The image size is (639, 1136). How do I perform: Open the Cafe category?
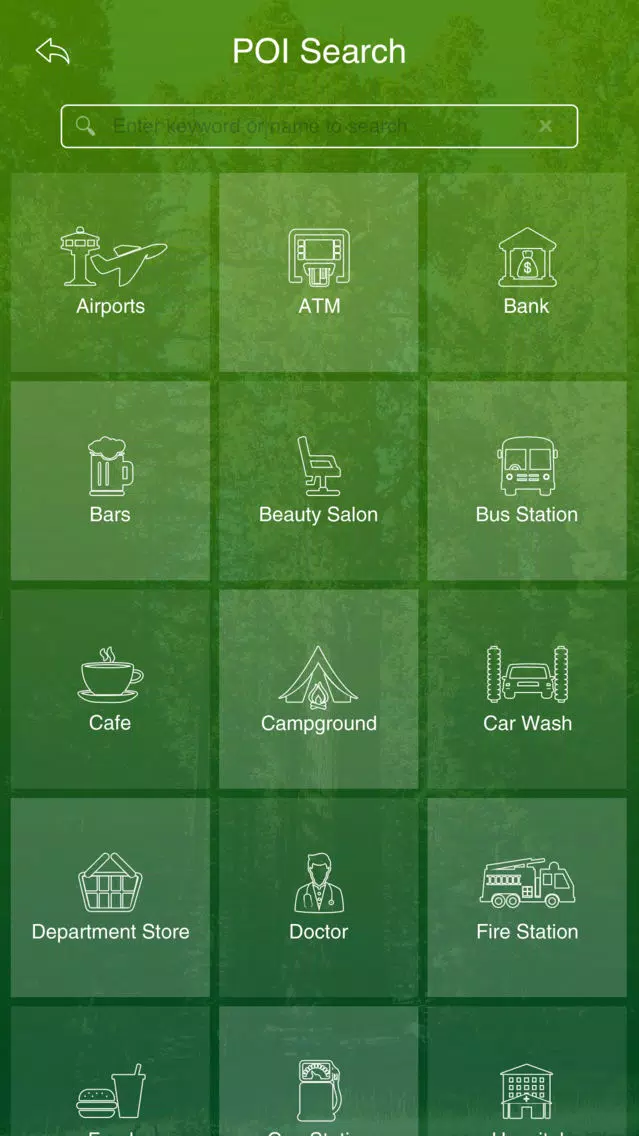click(x=110, y=689)
